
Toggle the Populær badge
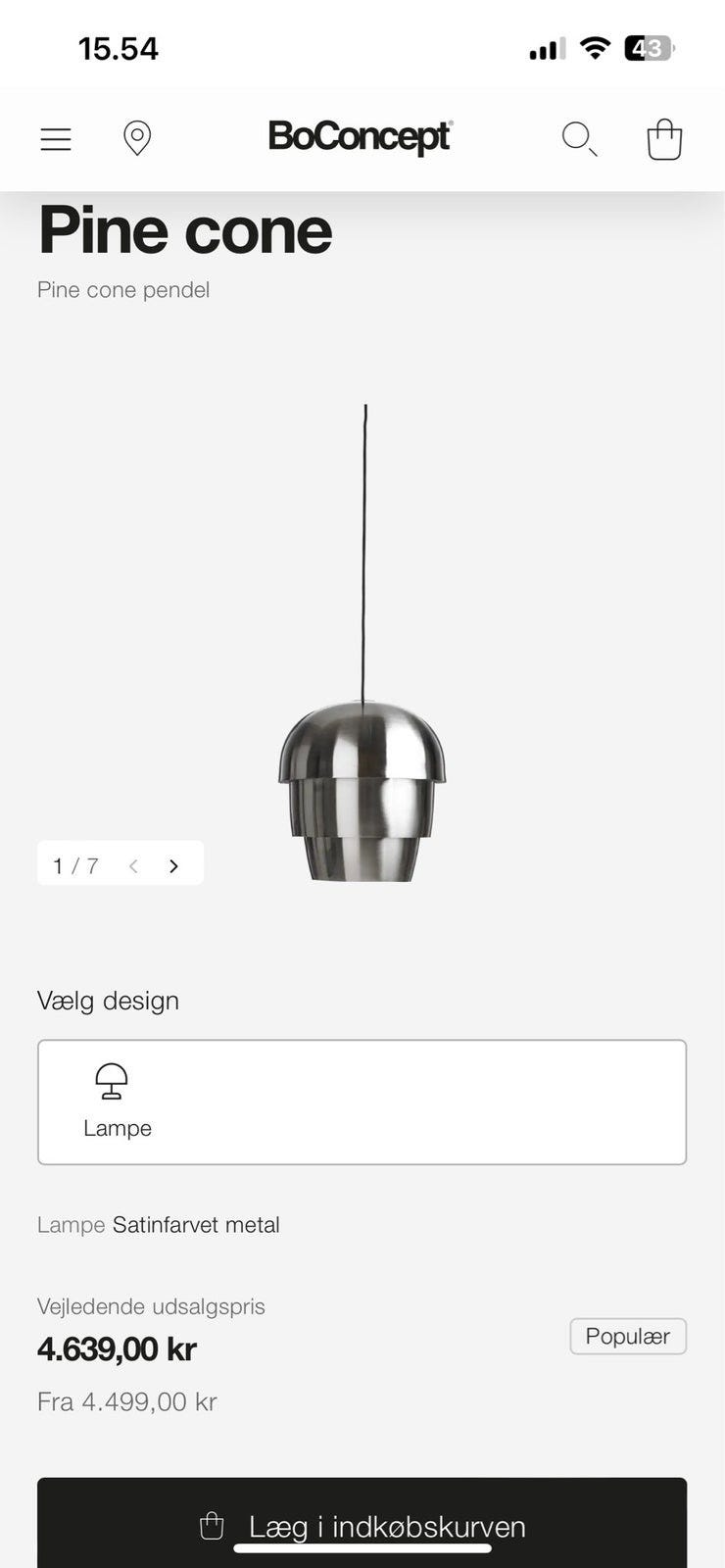(628, 1336)
